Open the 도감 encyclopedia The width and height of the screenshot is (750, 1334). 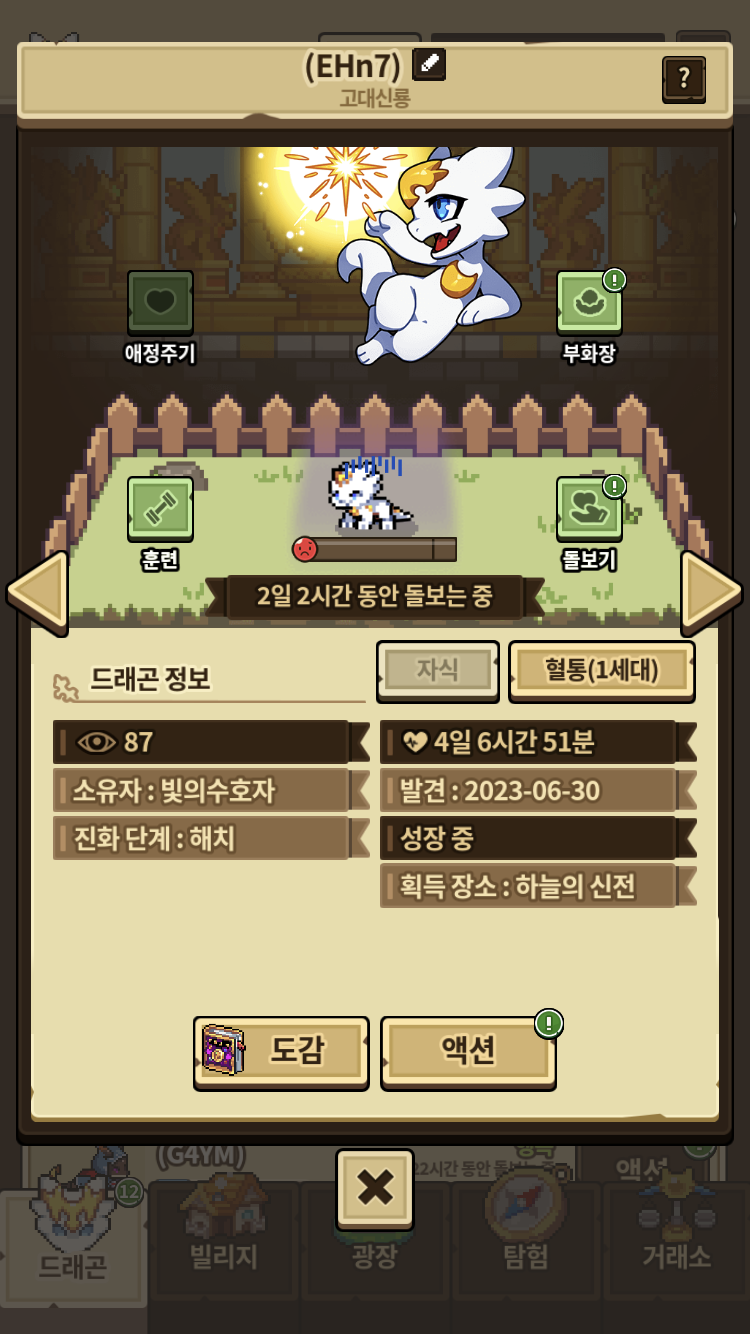281,1052
